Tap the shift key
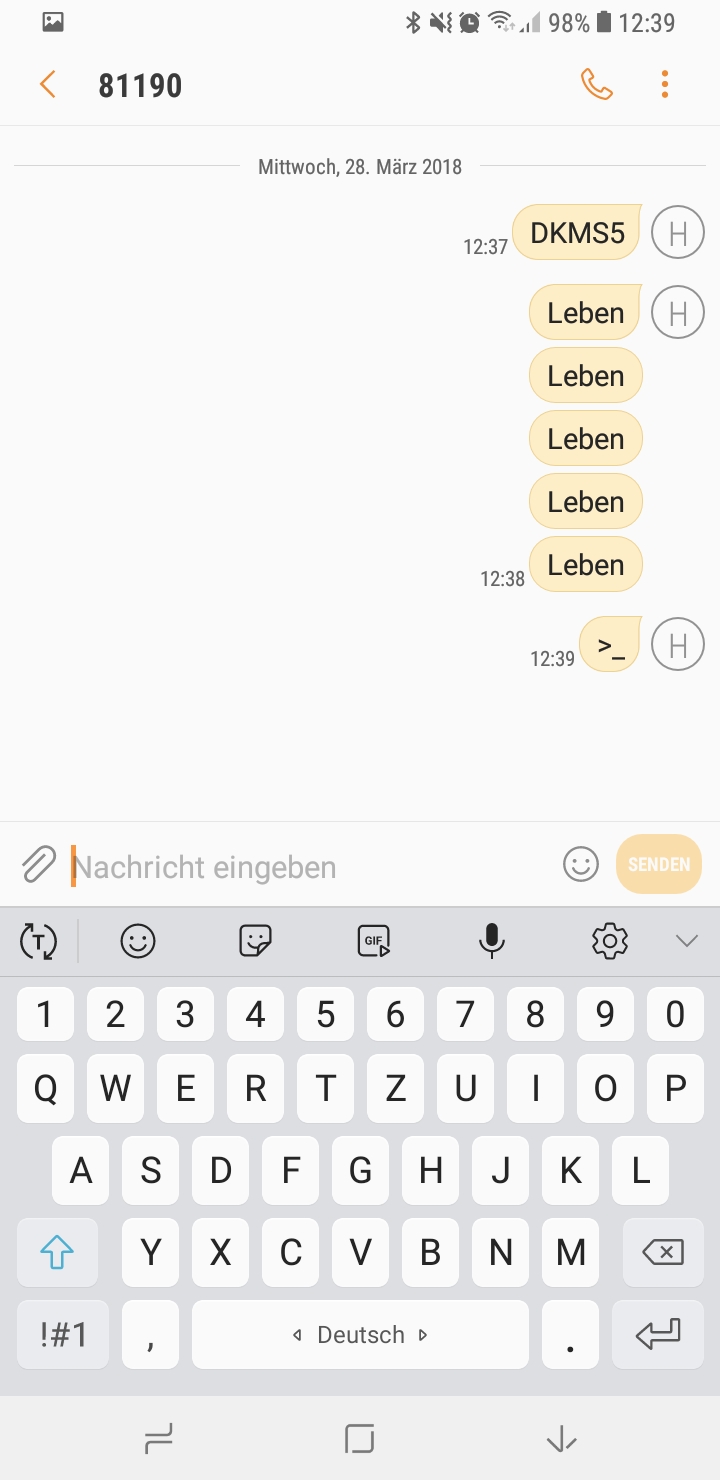The image size is (720, 1480). click(x=58, y=1252)
